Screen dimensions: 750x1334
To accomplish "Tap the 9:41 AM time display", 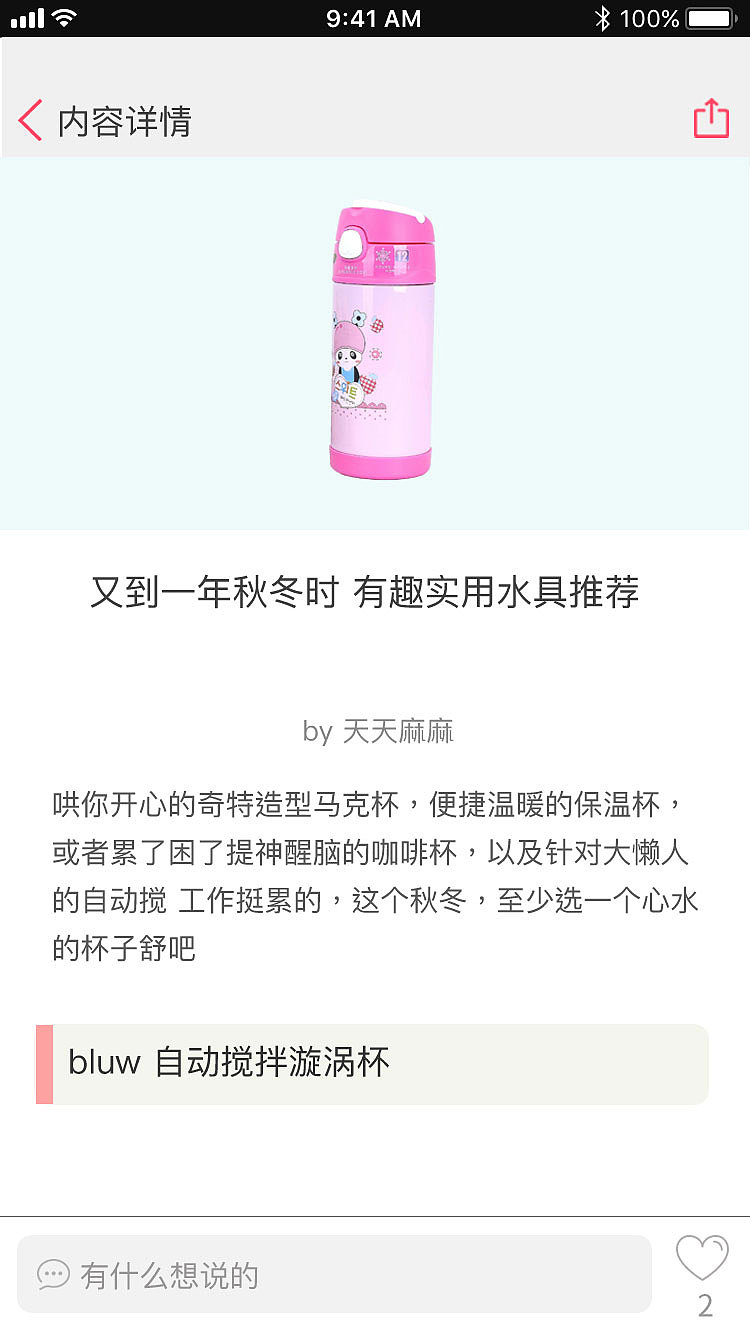I will coord(375,17).
